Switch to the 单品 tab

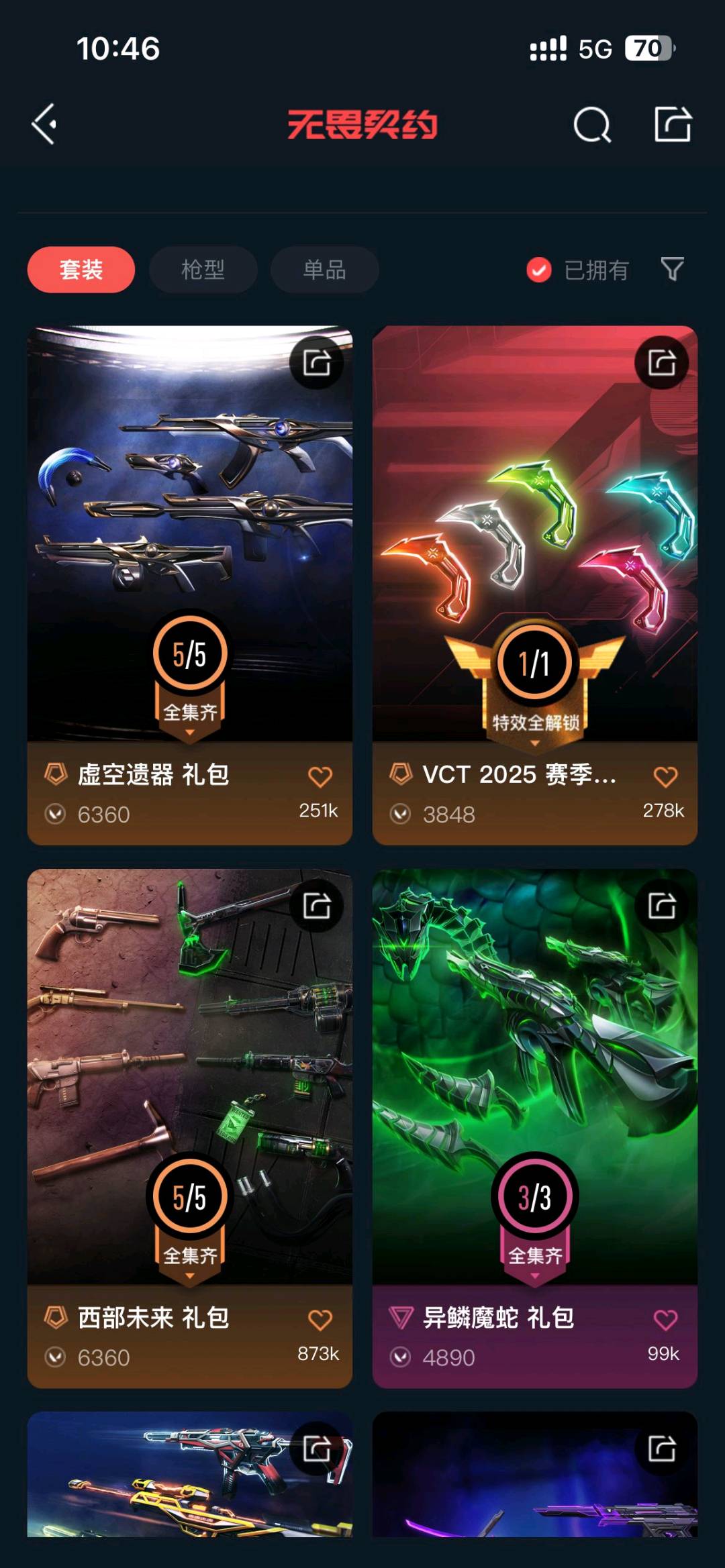click(x=324, y=270)
